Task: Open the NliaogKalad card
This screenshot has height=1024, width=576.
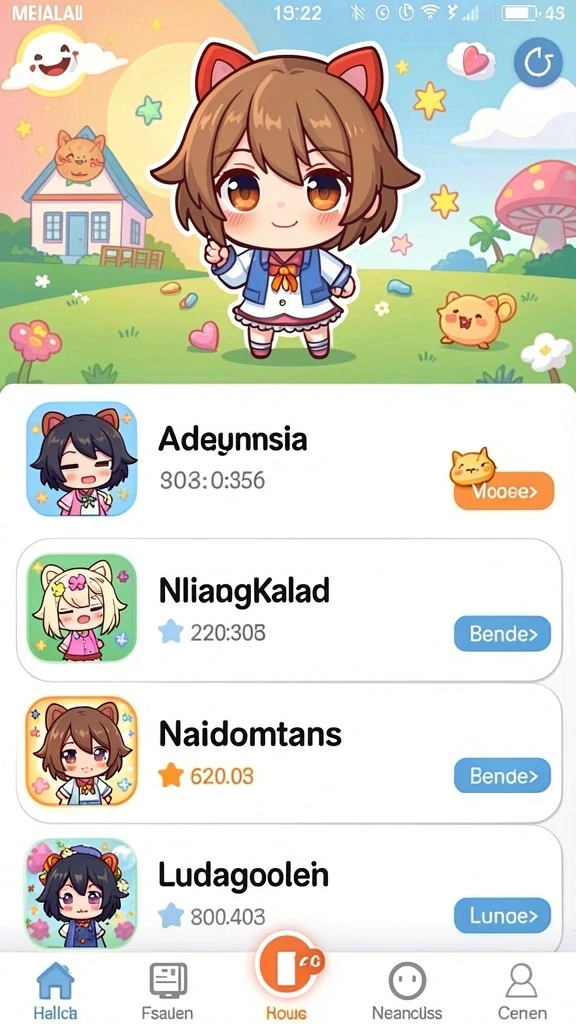Action: (x=289, y=610)
